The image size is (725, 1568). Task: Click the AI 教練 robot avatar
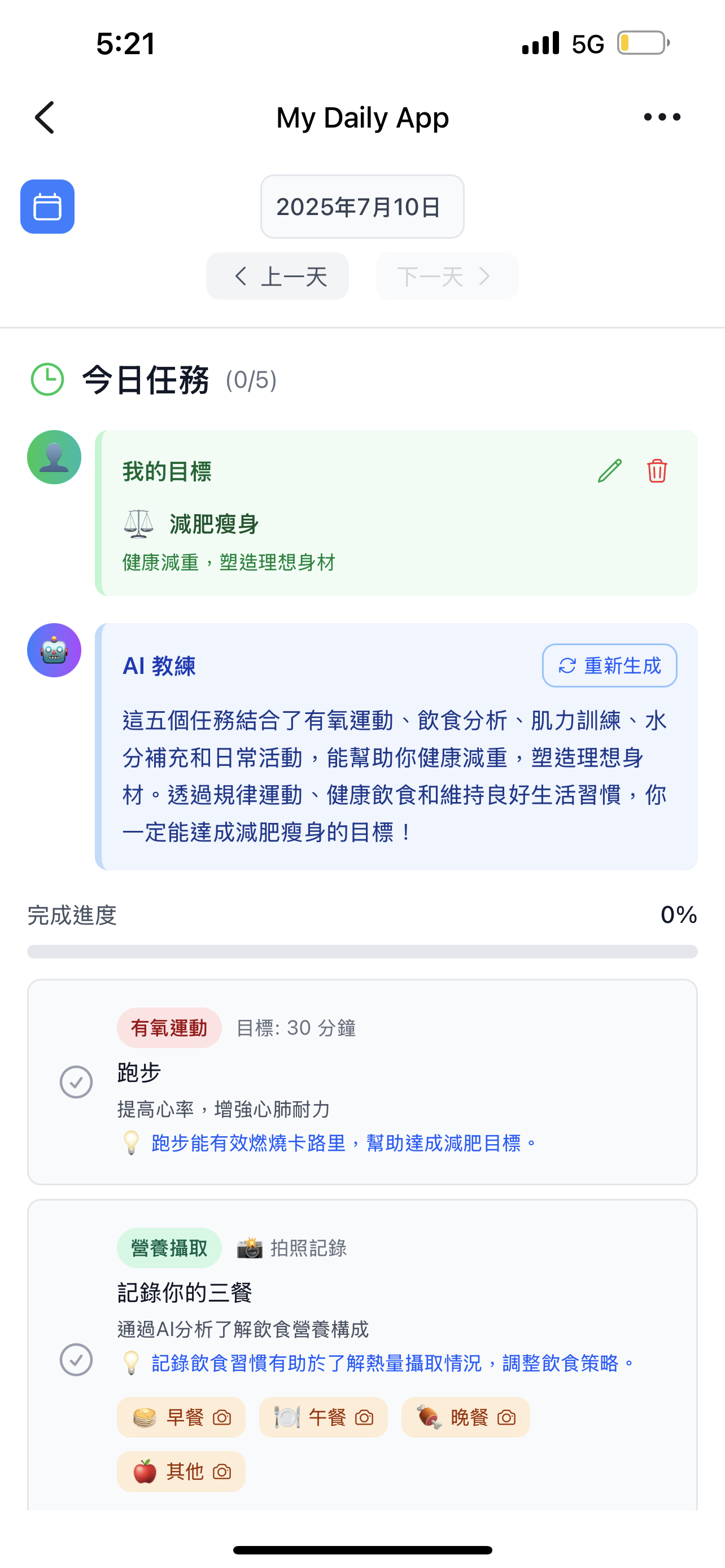(54, 650)
